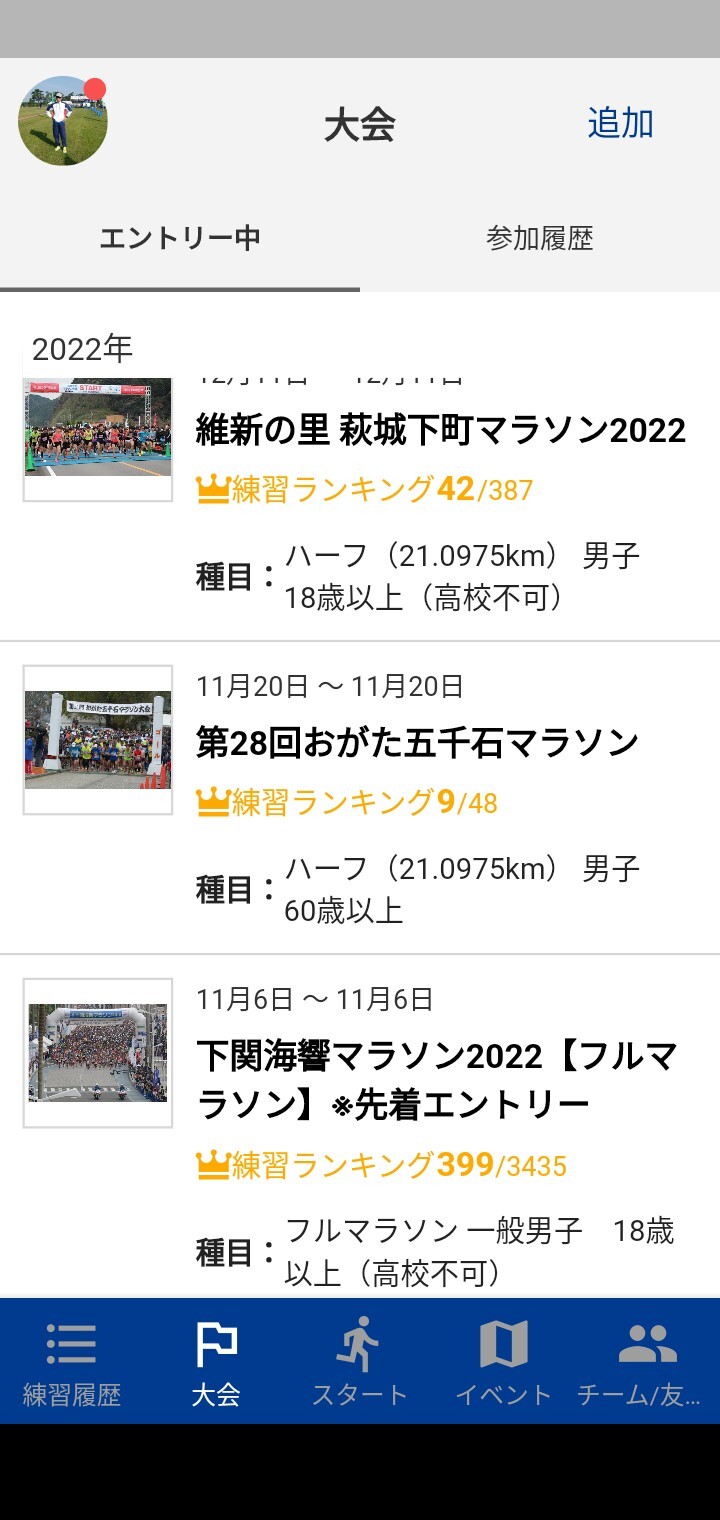The width and height of the screenshot is (720, 1520).
Task: Switch to the 参加履歴 tab
Action: click(540, 238)
